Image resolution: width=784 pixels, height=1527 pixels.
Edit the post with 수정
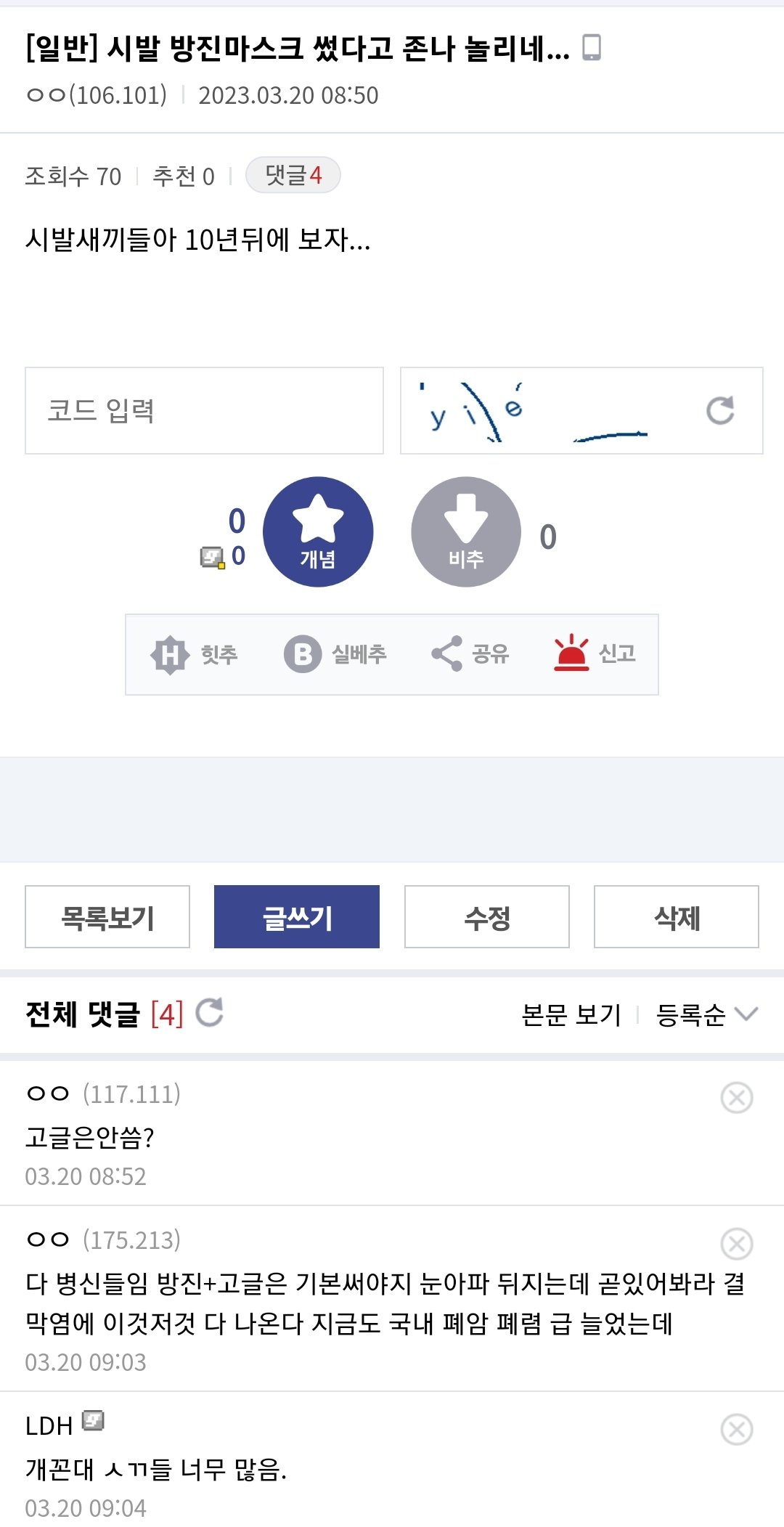(x=487, y=917)
